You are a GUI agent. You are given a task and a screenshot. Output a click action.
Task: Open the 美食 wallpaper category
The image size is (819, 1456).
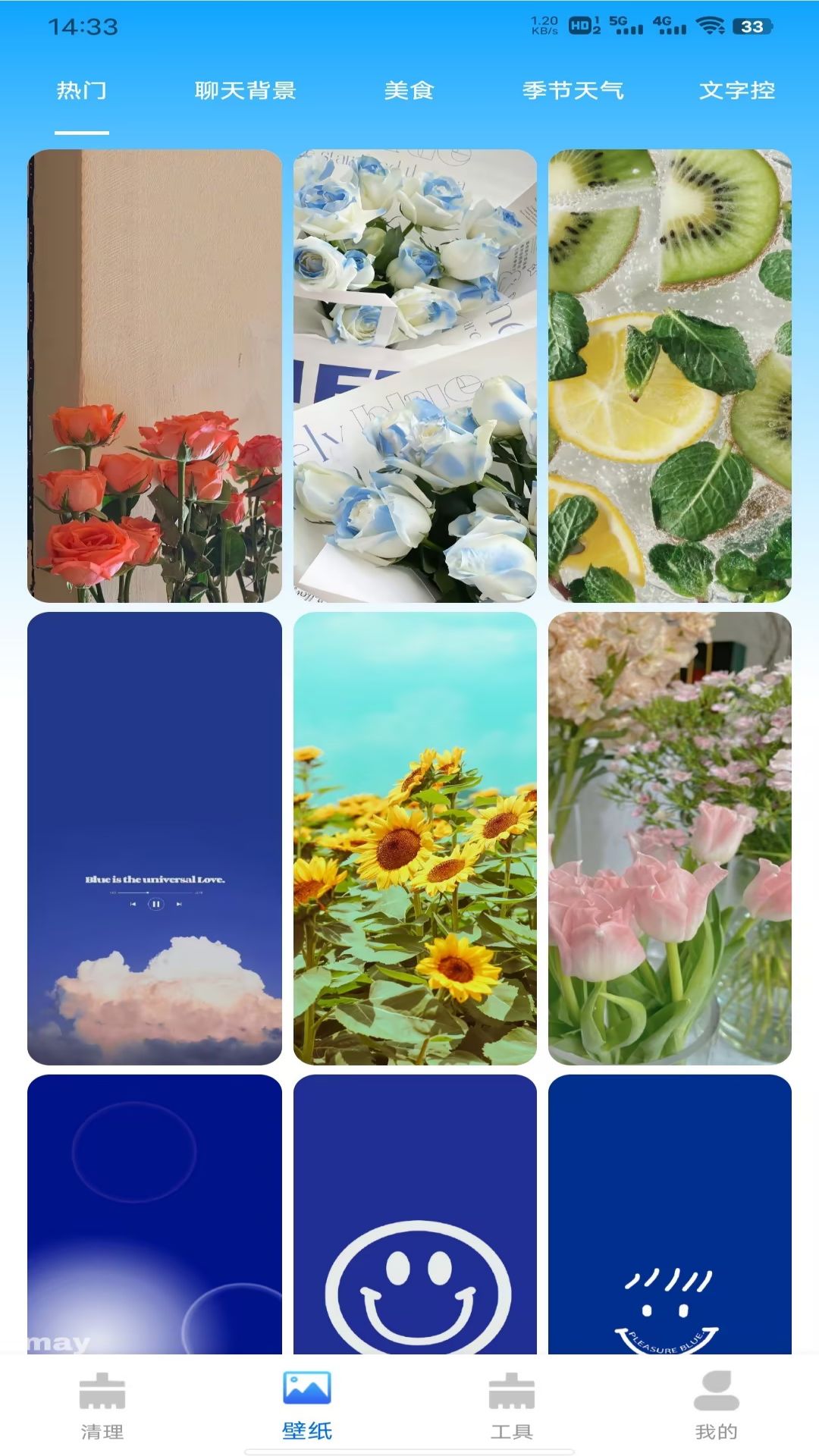click(409, 91)
